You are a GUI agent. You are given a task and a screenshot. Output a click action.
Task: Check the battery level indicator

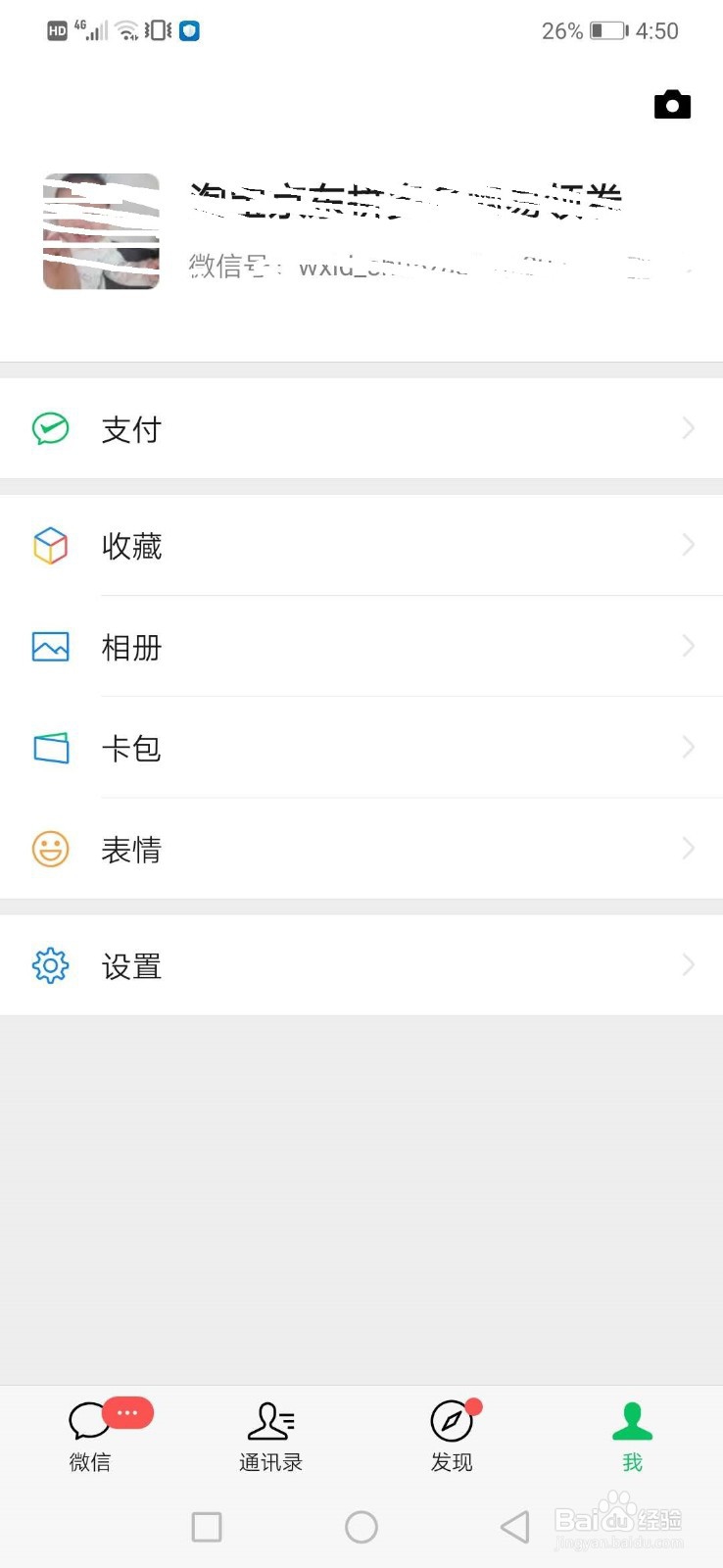click(607, 30)
